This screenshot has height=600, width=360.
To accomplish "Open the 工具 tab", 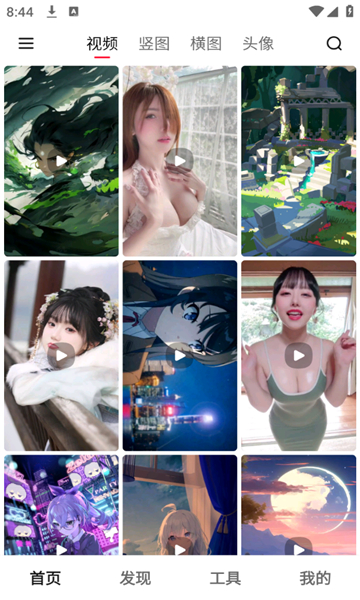I will (225, 578).
